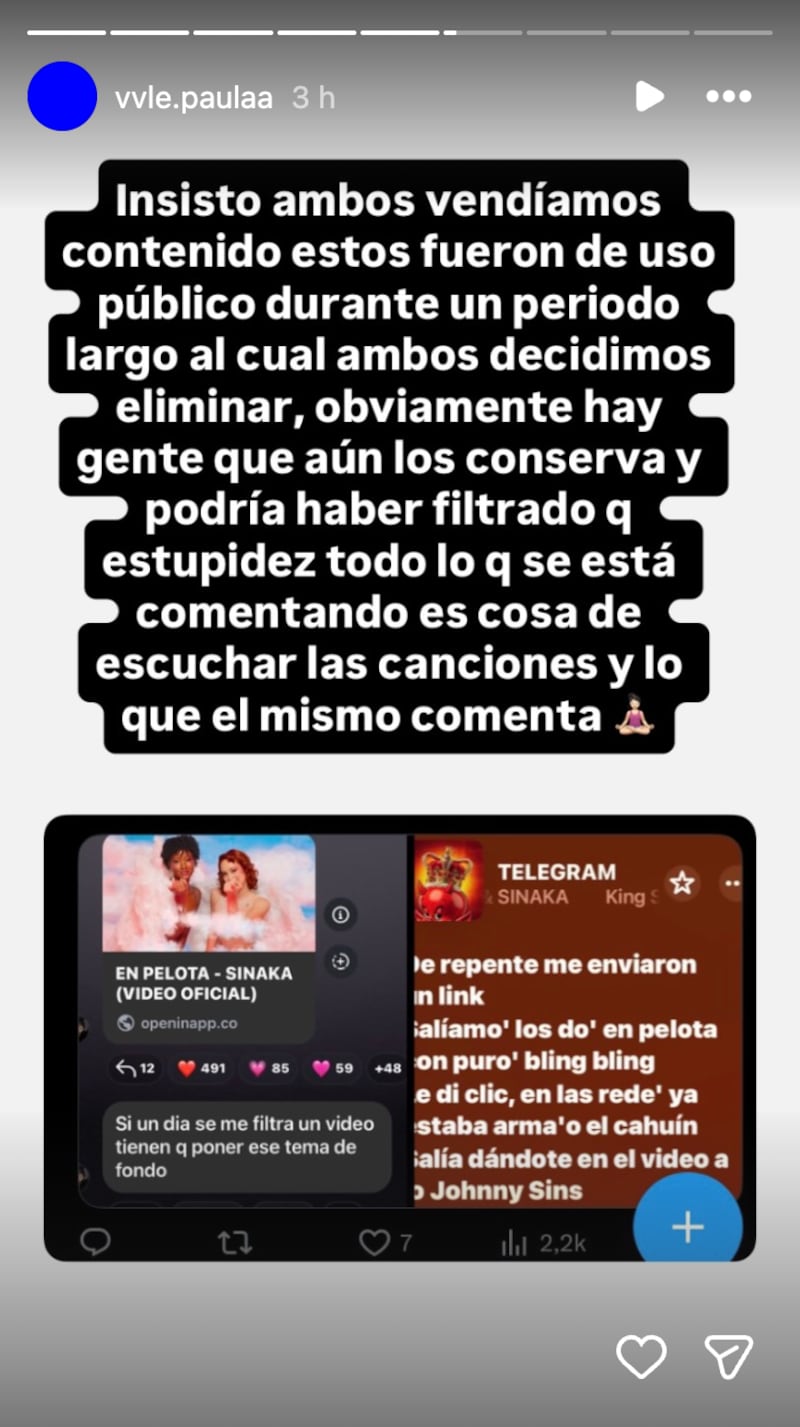Click the blue plus button
This screenshot has width=800, height=1427.
[687, 1225]
